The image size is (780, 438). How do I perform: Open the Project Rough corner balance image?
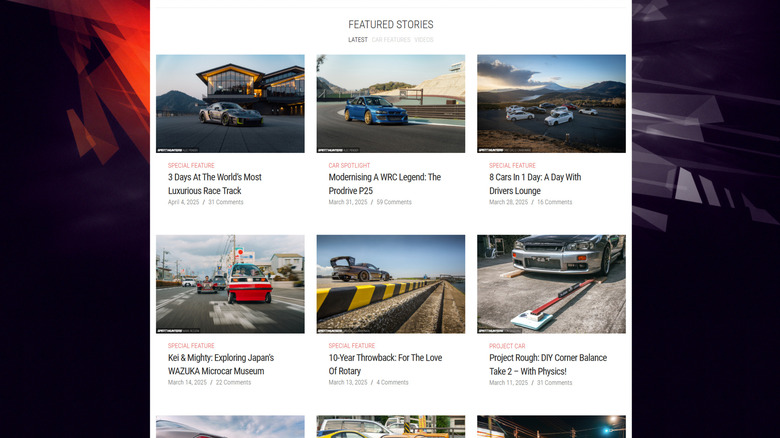[551, 284]
